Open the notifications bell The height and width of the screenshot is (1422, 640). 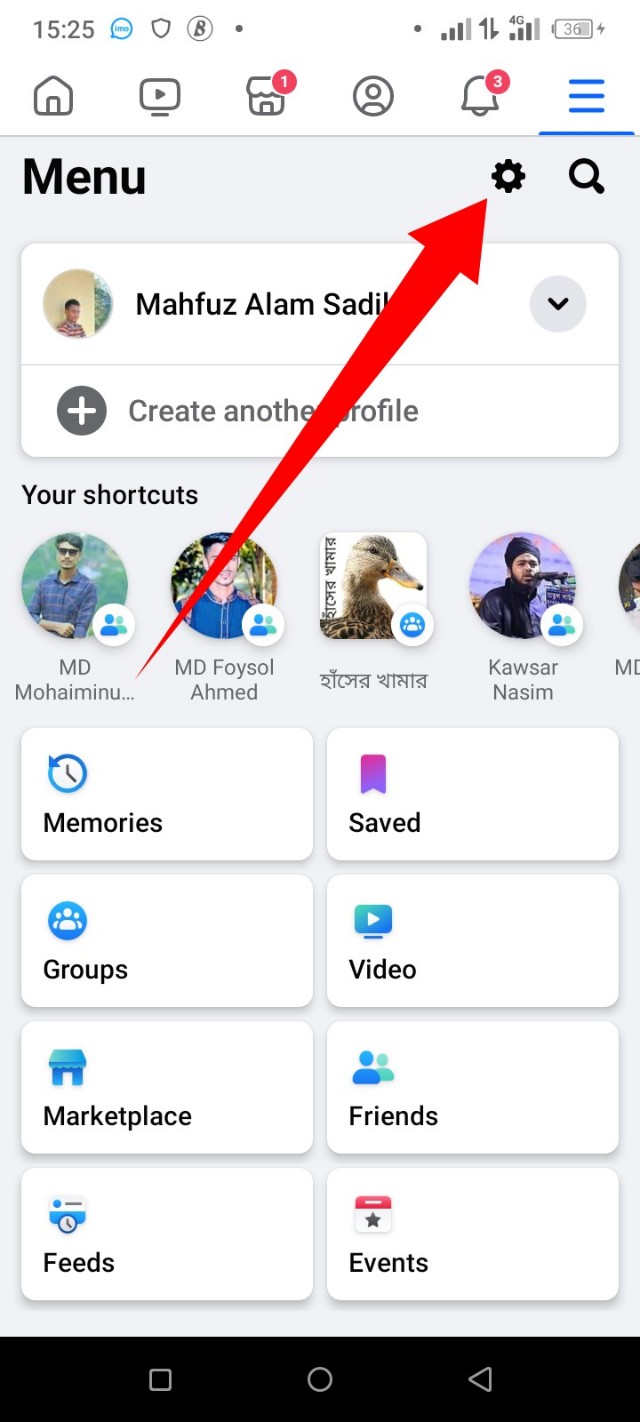coord(480,97)
